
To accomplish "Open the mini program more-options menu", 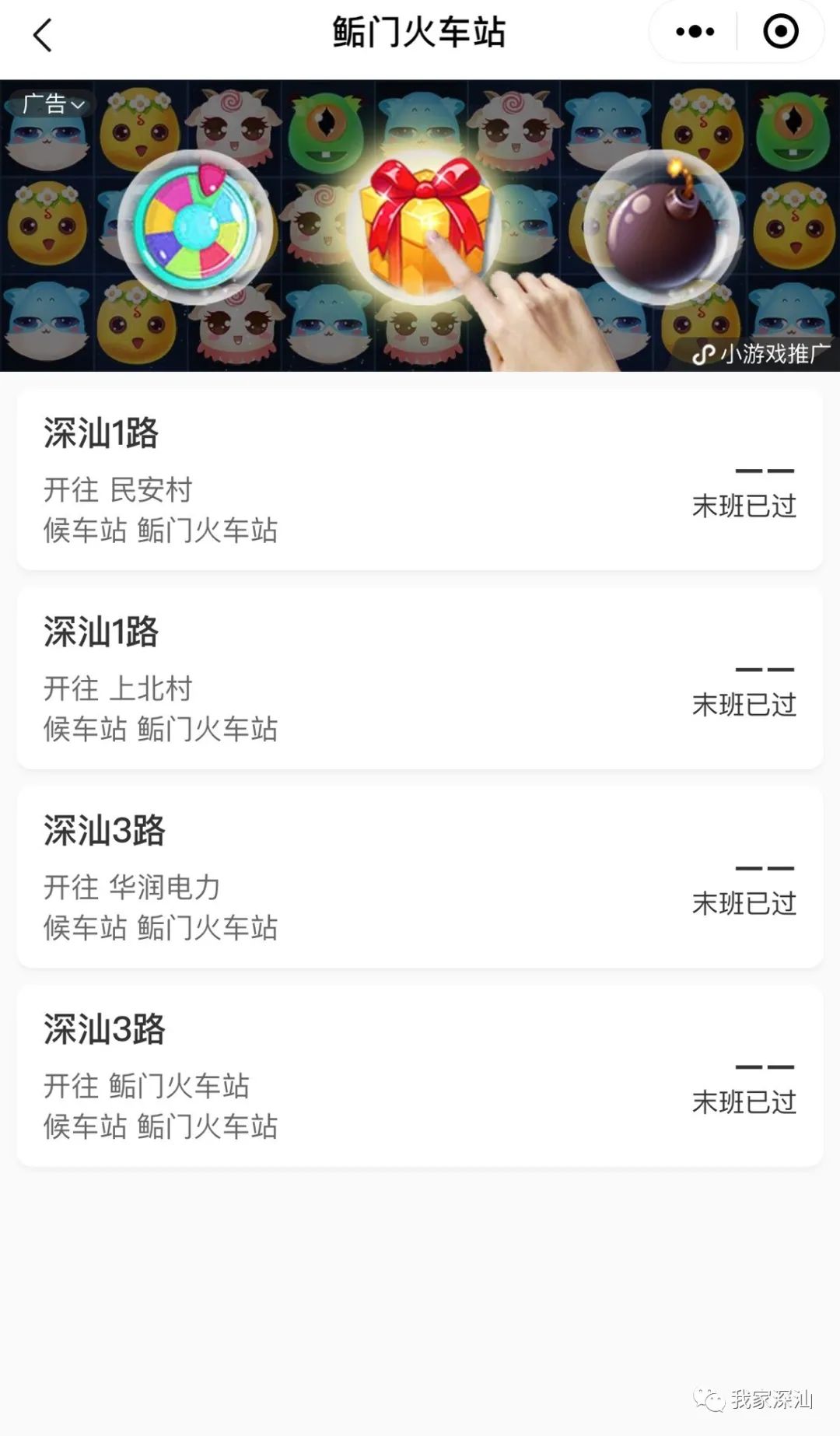I will pyautogui.click(x=695, y=32).
